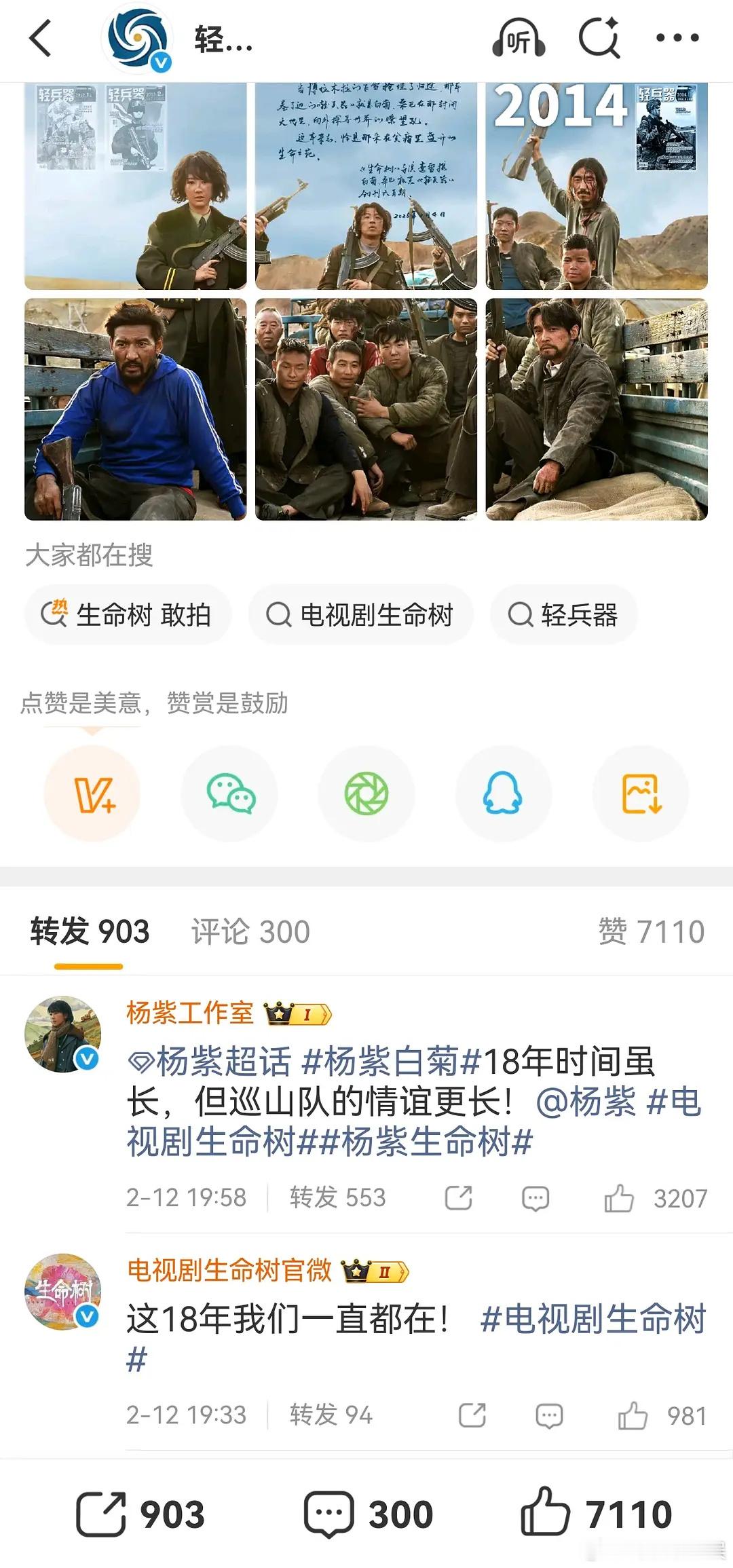Like 杨紫工作室's repost with the thumbs-up
Image resolution: width=733 pixels, height=1568 pixels.
(619, 1197)
